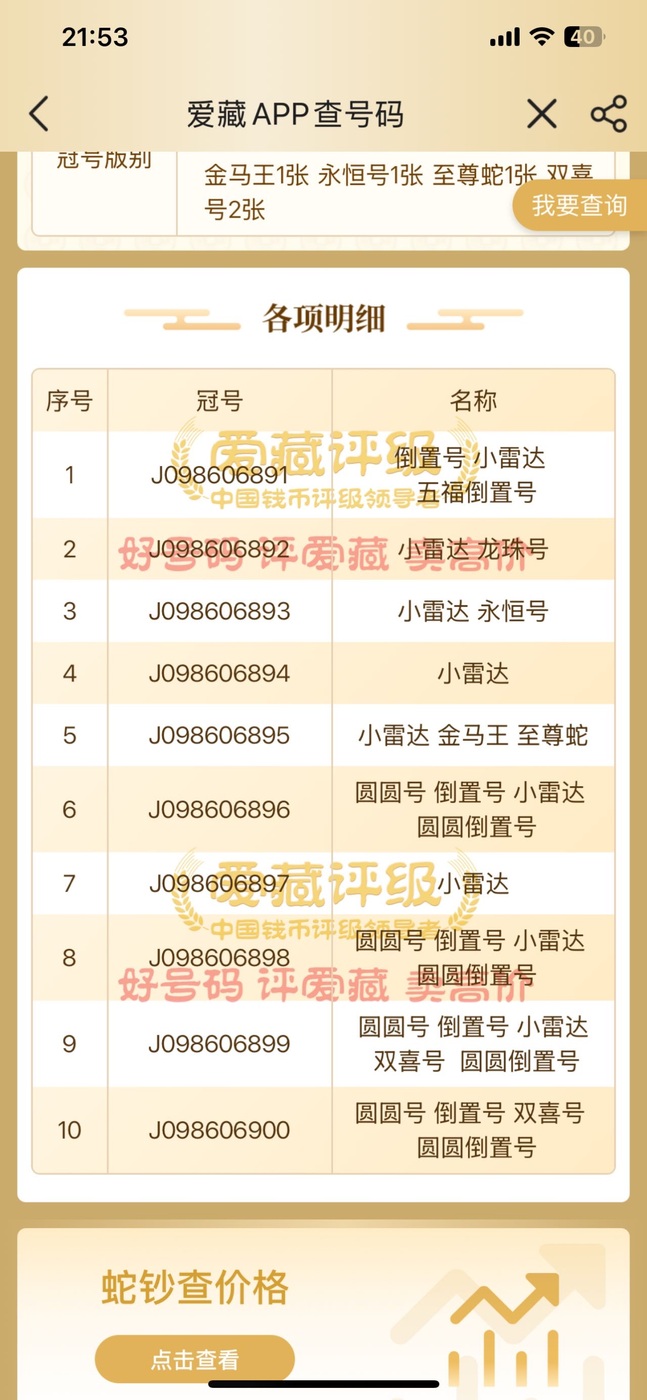Open 点击查看 under 蛇钞查价格
The height and width of the screenshot is (1400, 647).
pos(195,1360)
